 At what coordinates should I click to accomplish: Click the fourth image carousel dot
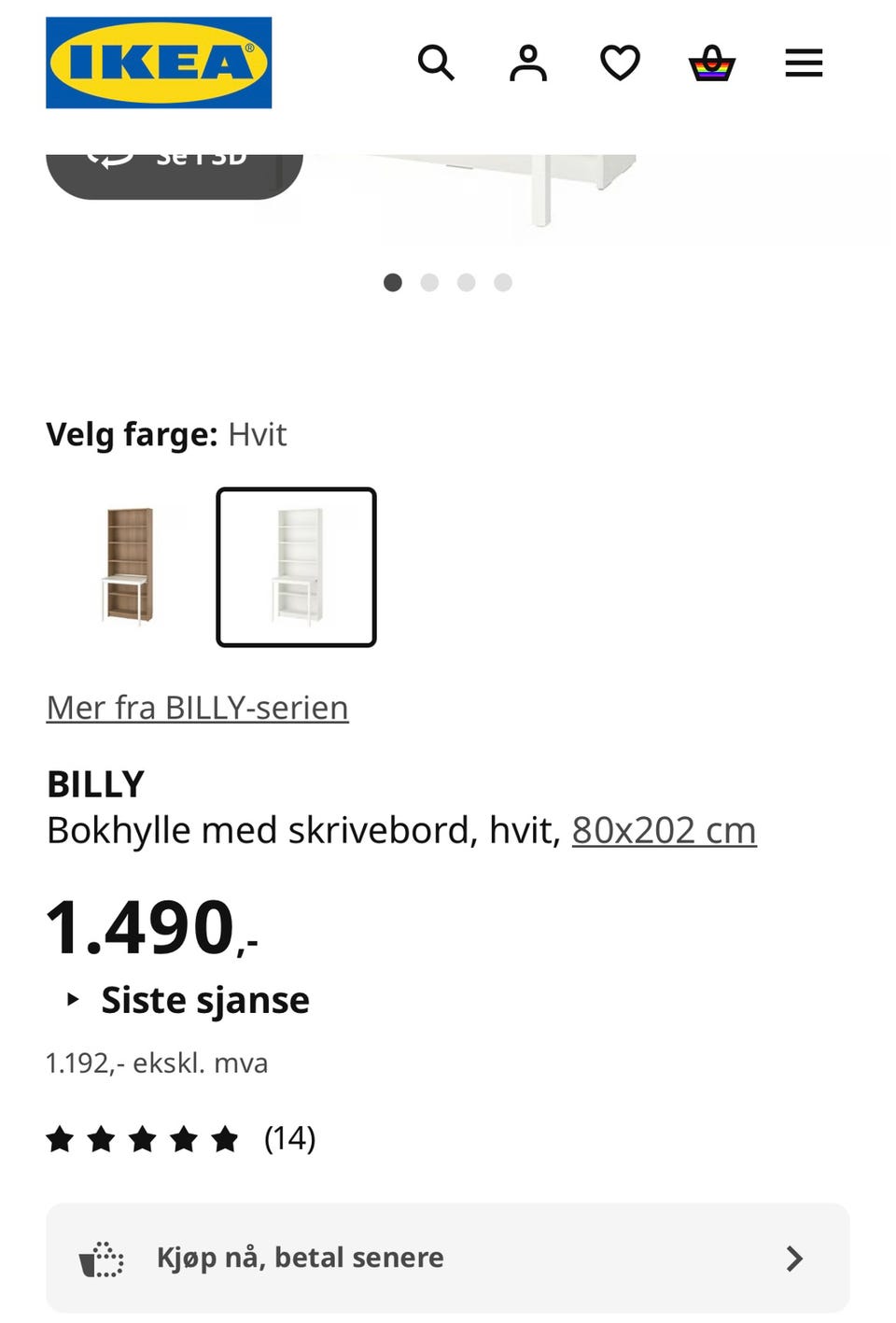click(x=503, y=282)
